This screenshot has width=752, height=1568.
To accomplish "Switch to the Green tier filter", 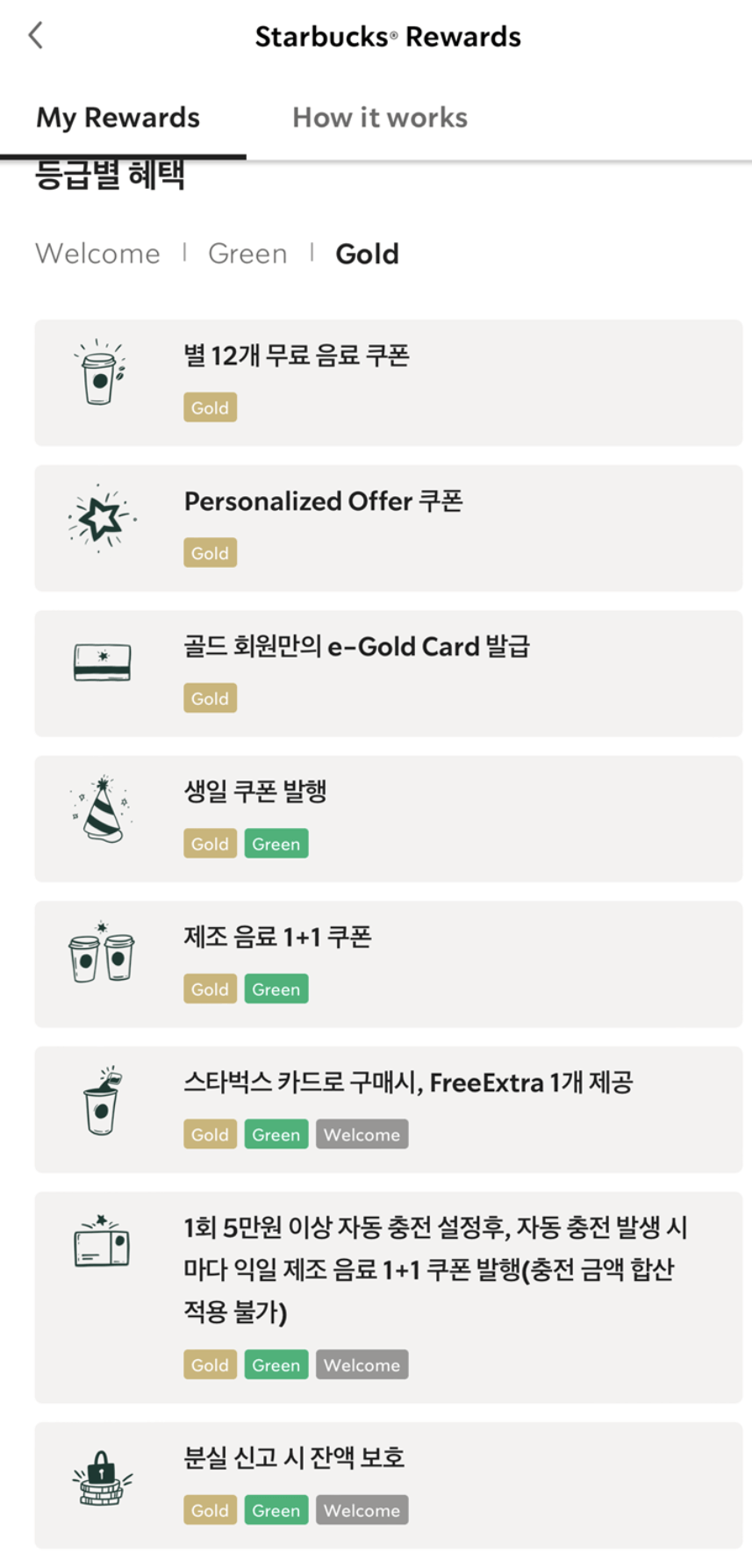I will coord(247,253).
